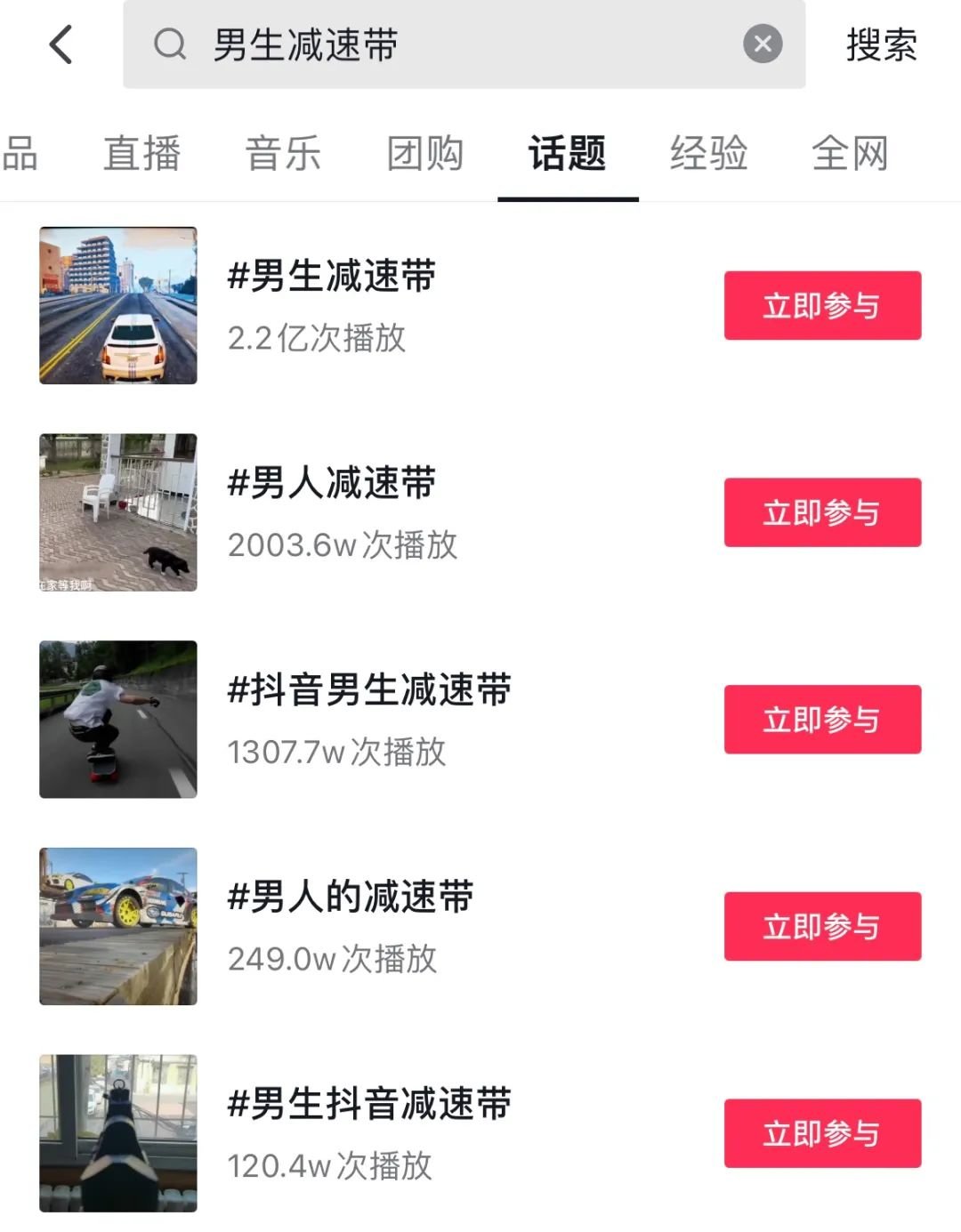Tap the search field showing 男生减速带
This screenshot has height=1232, width=961.
(x=445, y=44)
